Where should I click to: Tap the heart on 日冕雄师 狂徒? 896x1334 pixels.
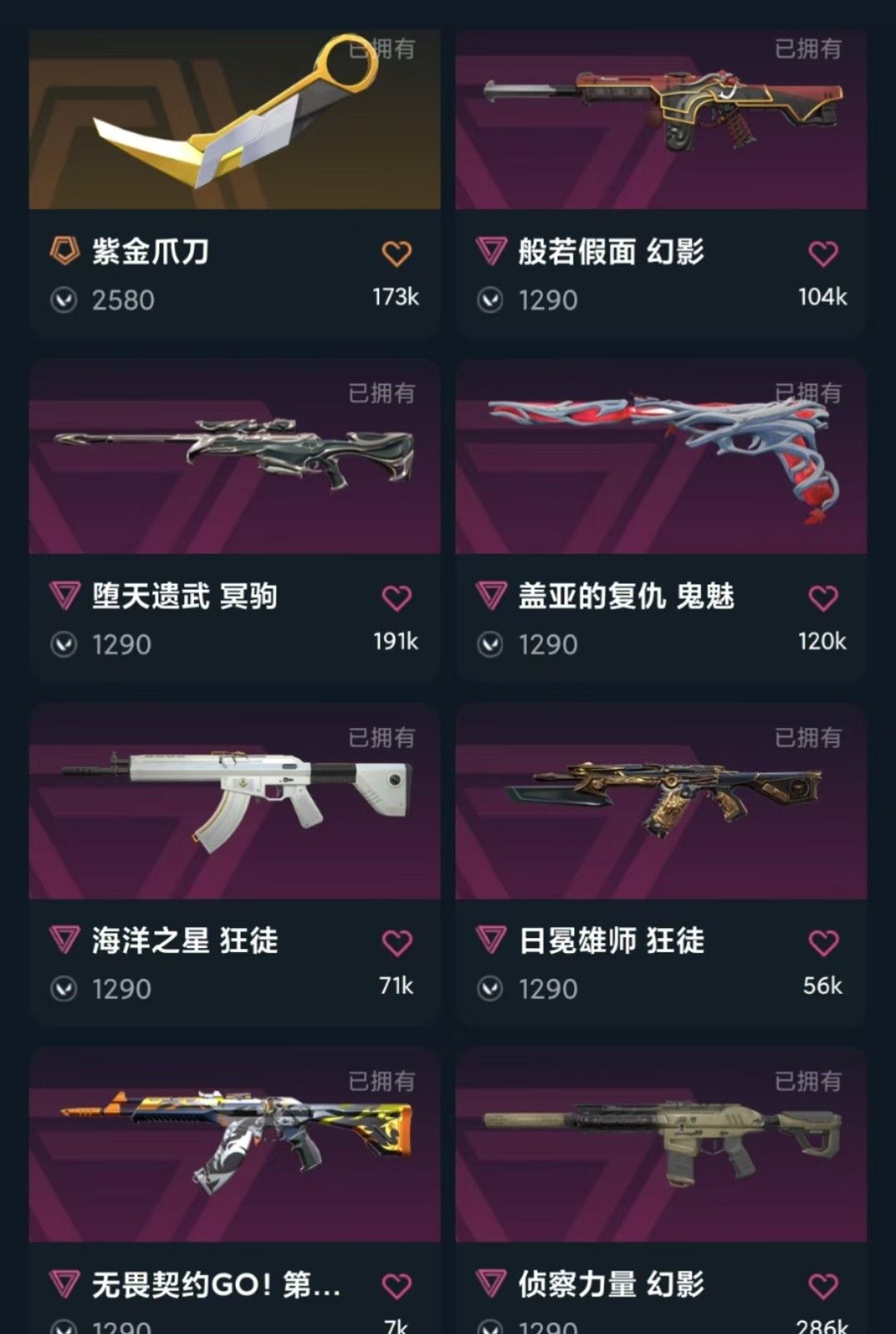tap(823, 943)
